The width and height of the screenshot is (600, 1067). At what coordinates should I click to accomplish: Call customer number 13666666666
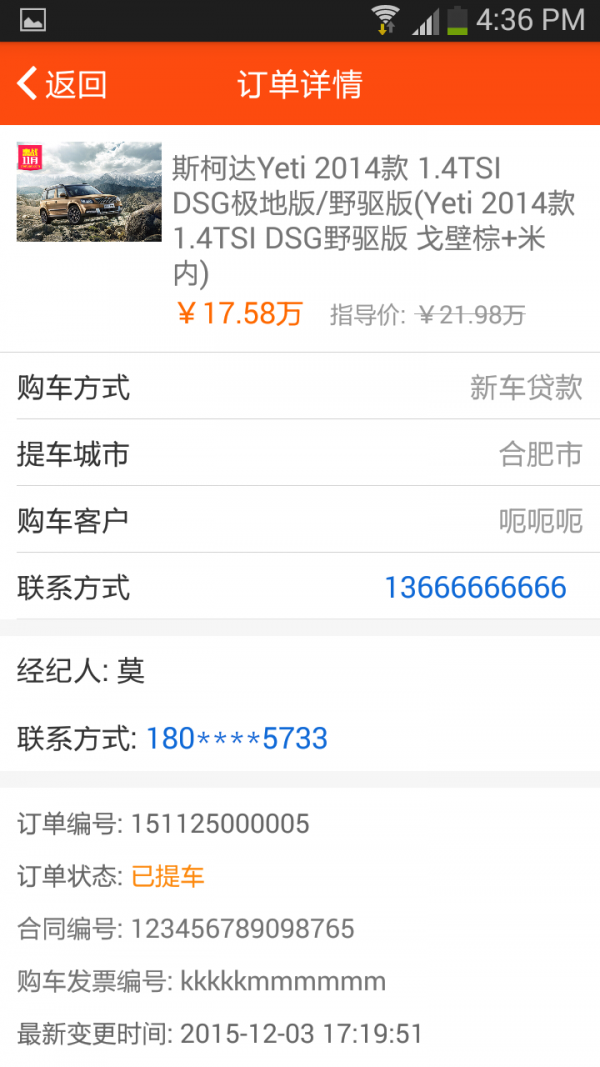(x=475, y=587)
